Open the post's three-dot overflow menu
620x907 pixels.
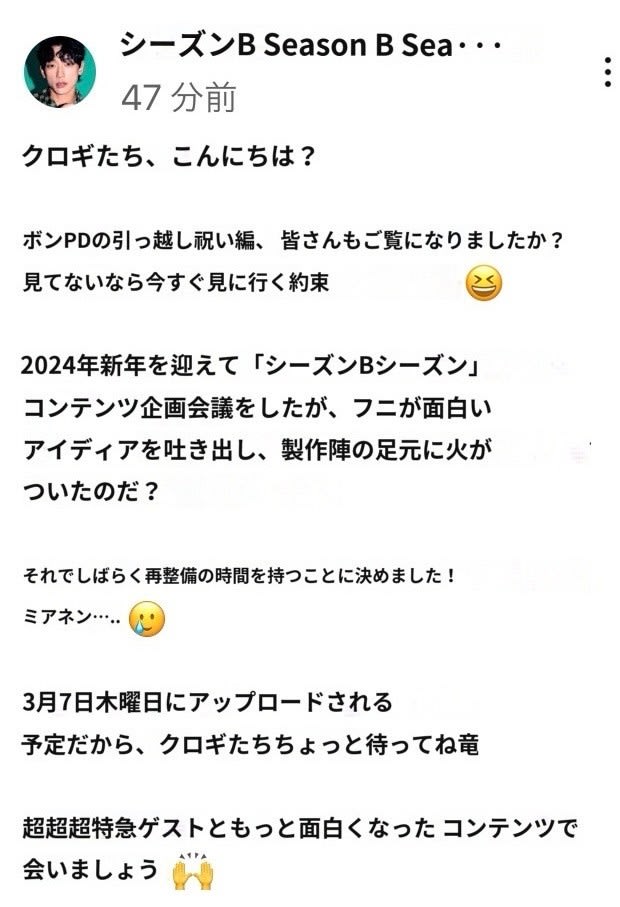coord(607,72)
